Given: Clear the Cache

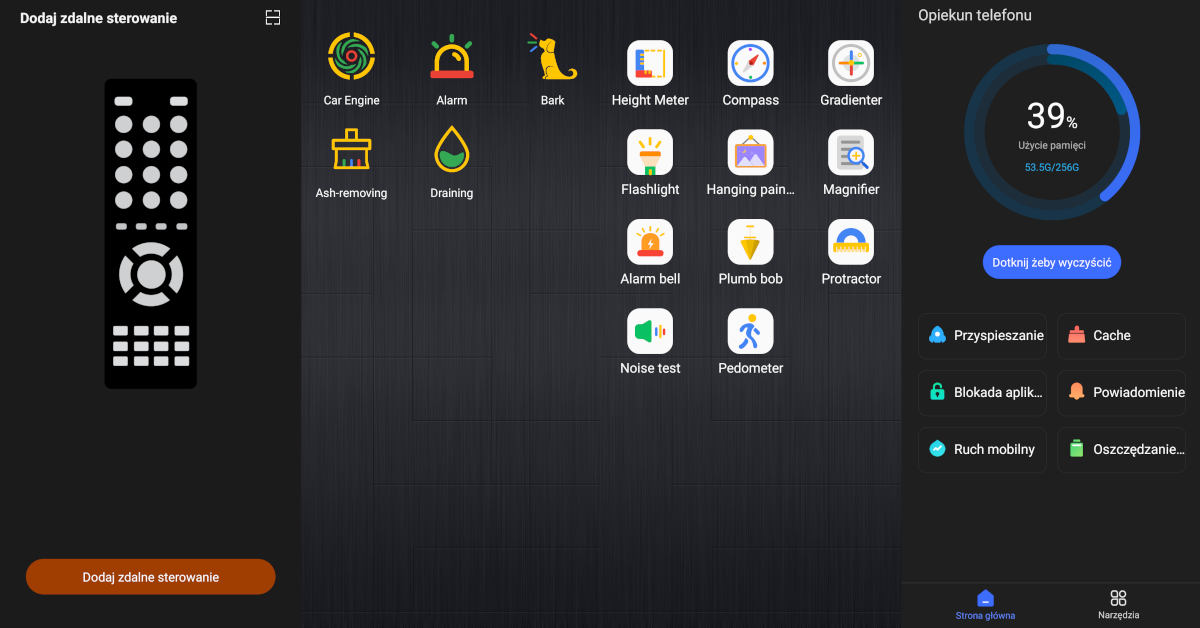Looking at the screenshot, I should click(x=1121, y=336).
